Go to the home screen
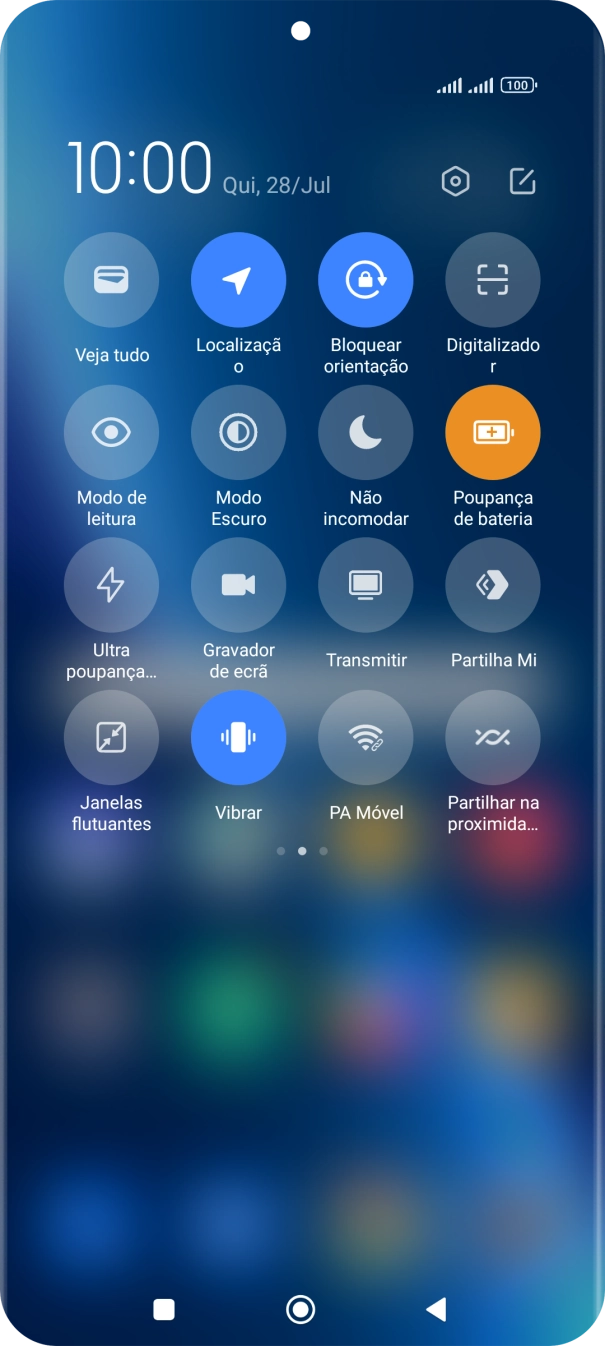 (300, 1309)
